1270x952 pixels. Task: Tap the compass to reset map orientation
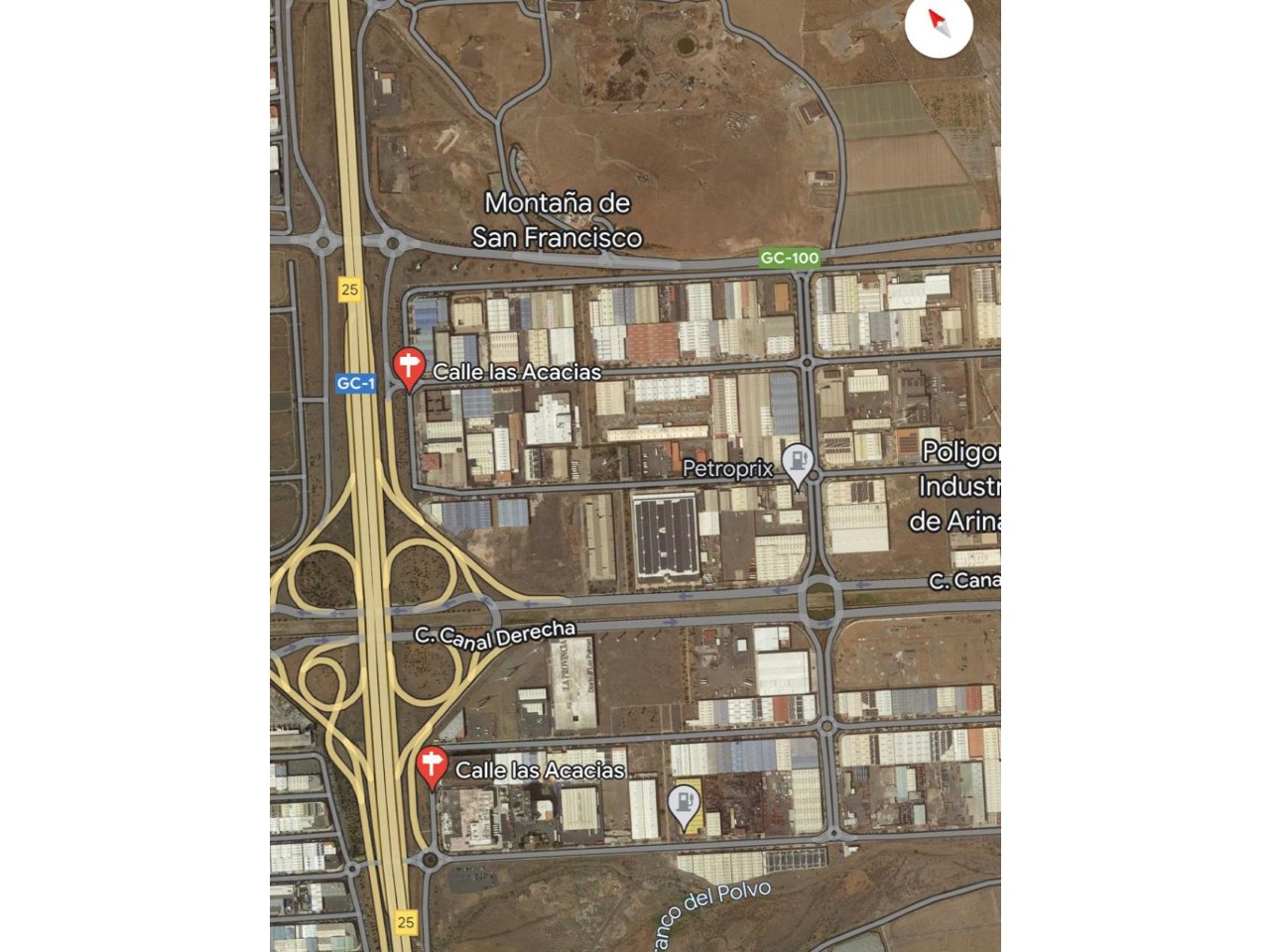tap(939, 24)
